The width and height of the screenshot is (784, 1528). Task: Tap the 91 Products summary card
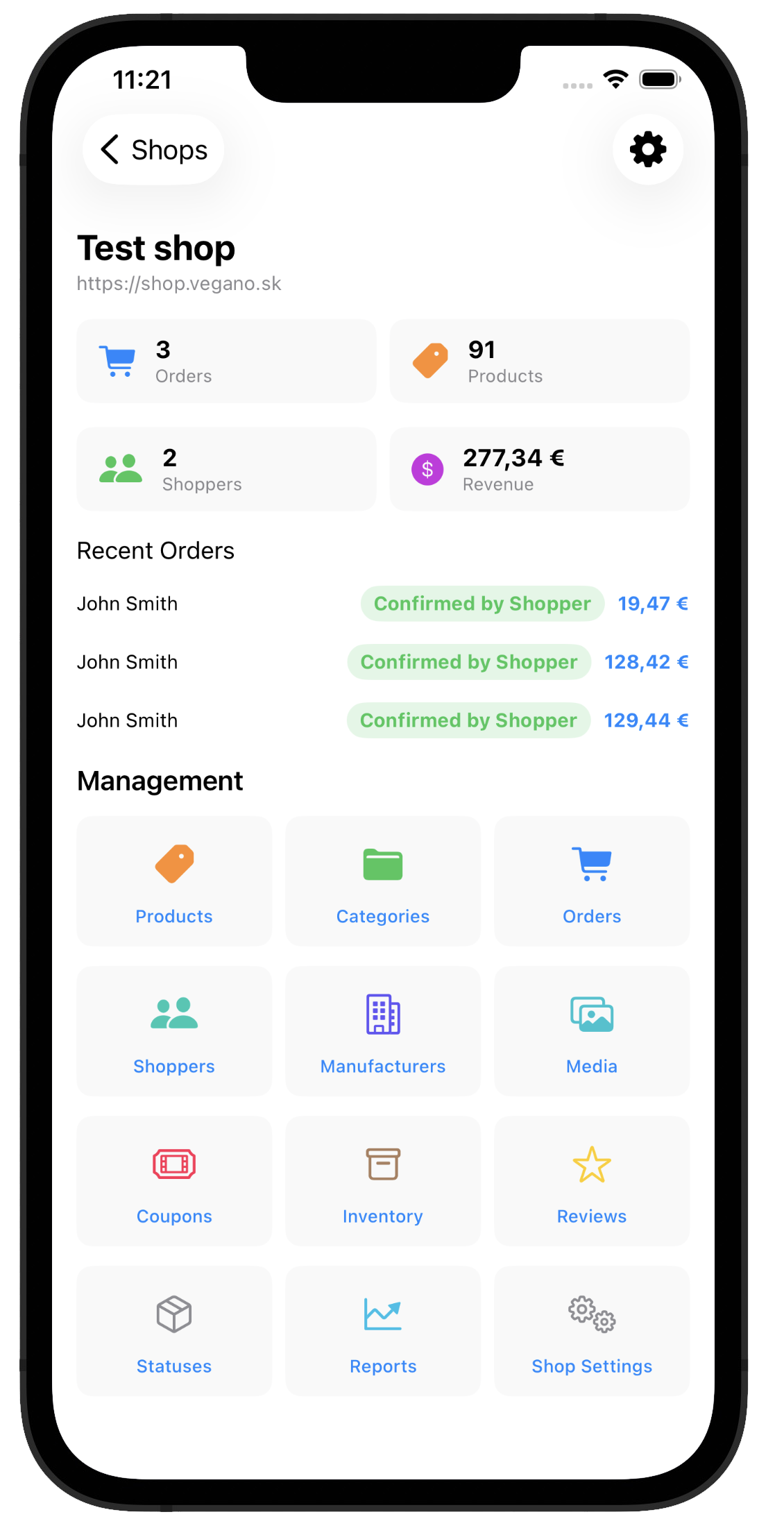coord(539,361)
